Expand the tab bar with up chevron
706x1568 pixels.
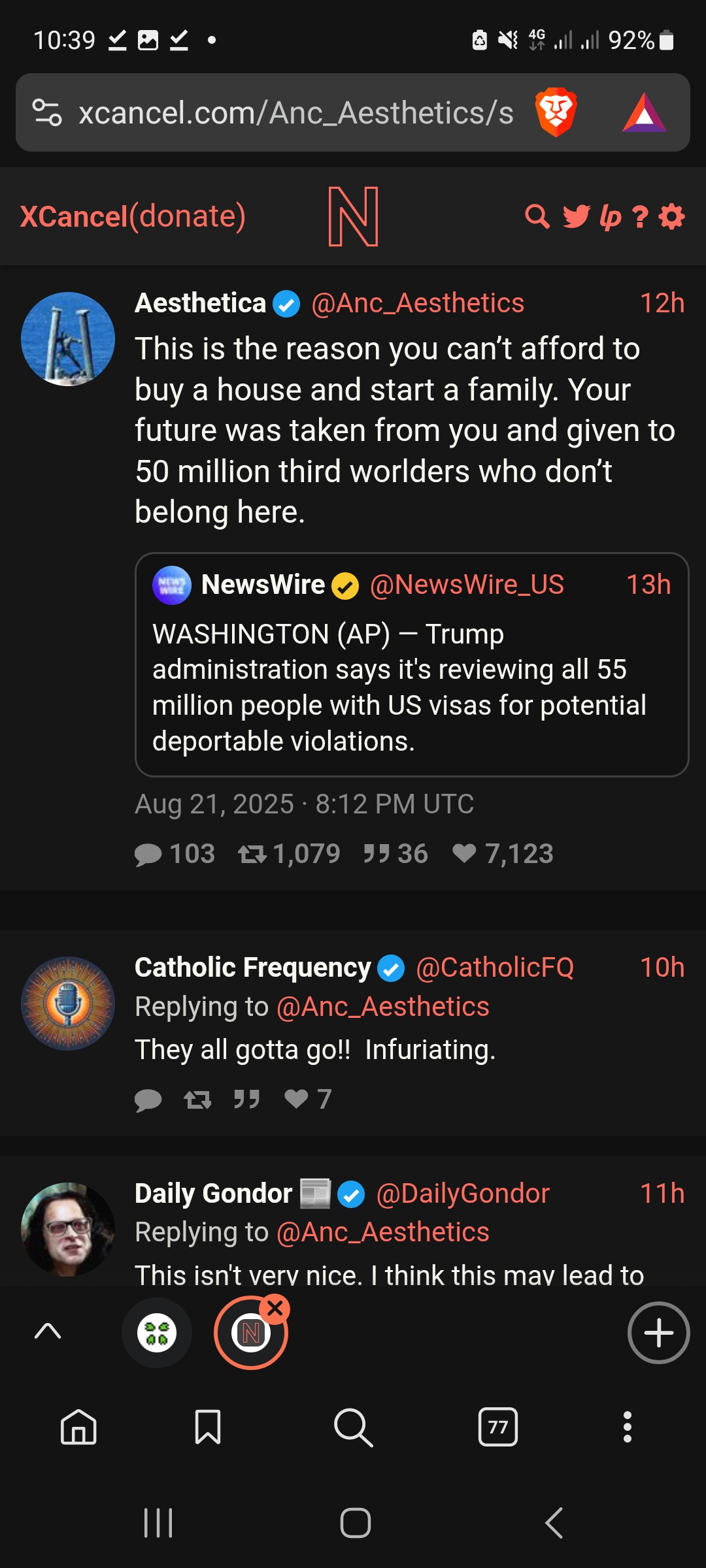[48, 1331]
